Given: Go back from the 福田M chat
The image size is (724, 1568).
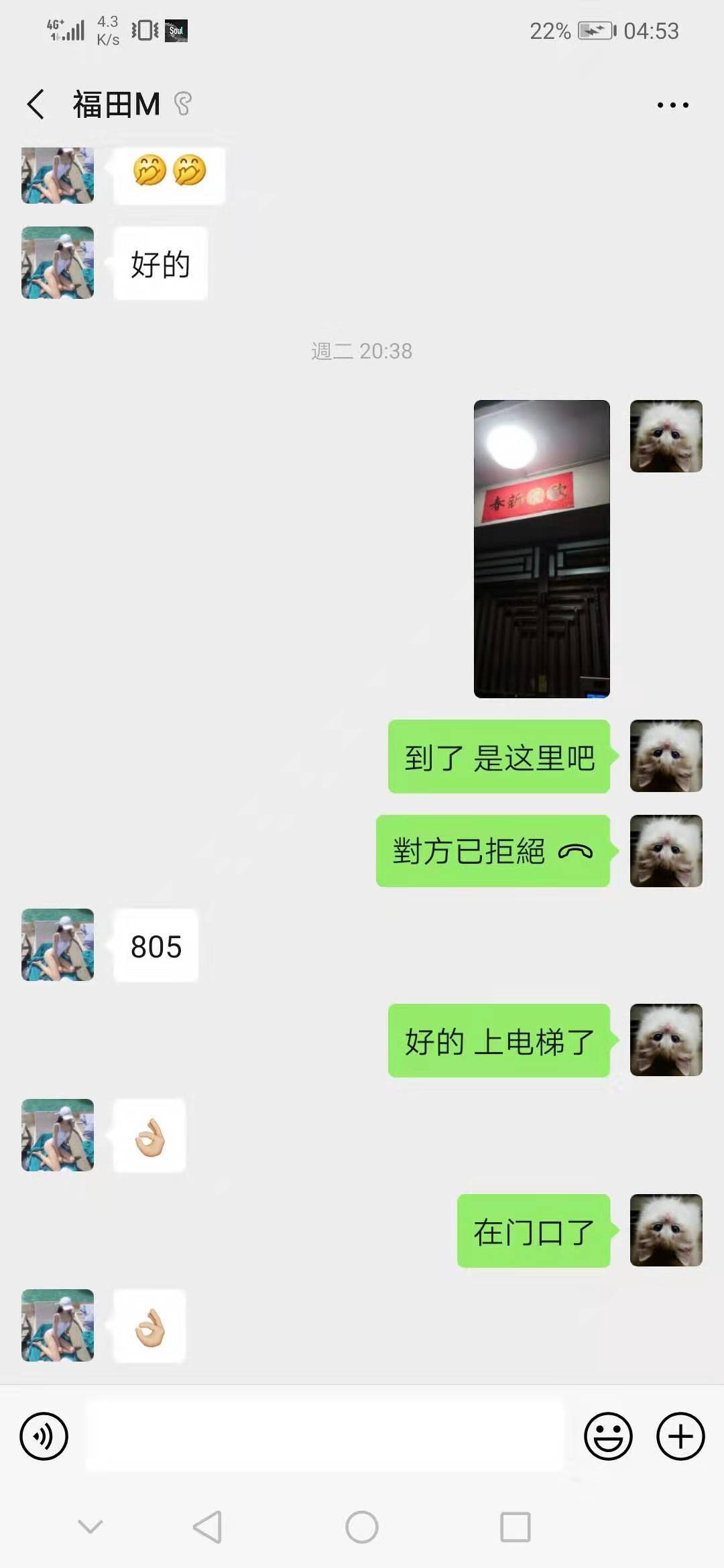Looking at the screenshot, I should pyautogui.click(x=36, y=105).
